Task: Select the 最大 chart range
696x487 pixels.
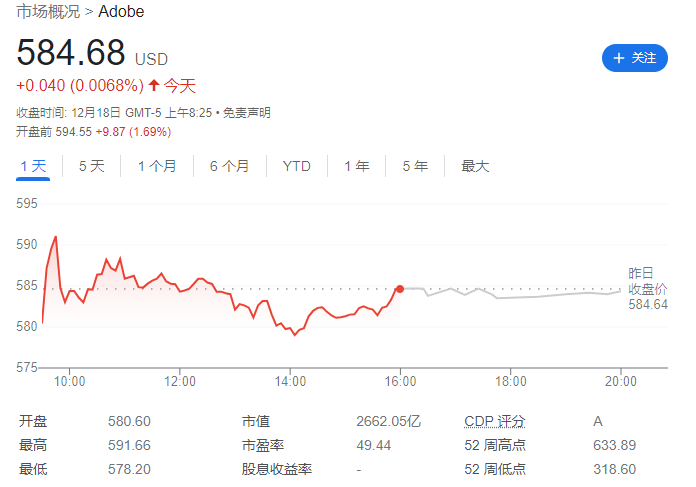Action: tap(475, 166)
